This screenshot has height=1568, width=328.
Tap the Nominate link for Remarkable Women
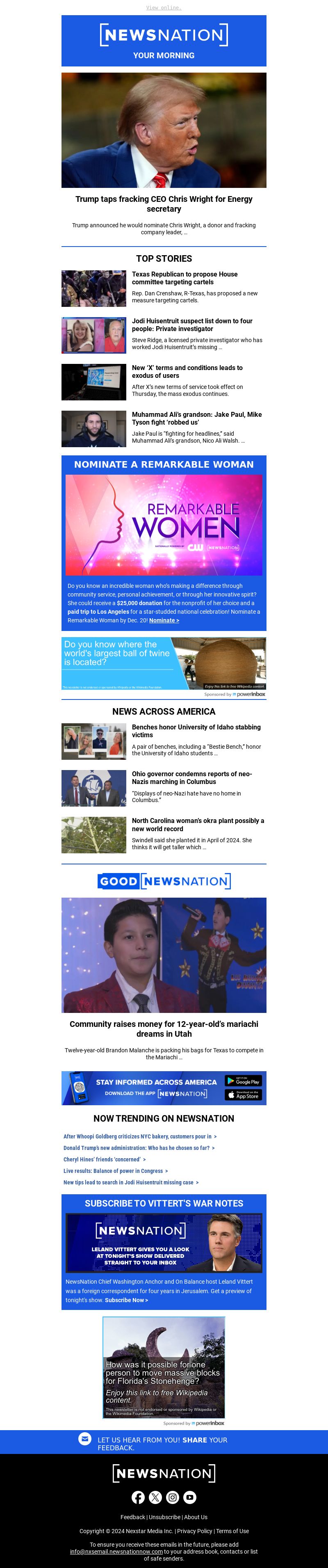click(164, 620)
